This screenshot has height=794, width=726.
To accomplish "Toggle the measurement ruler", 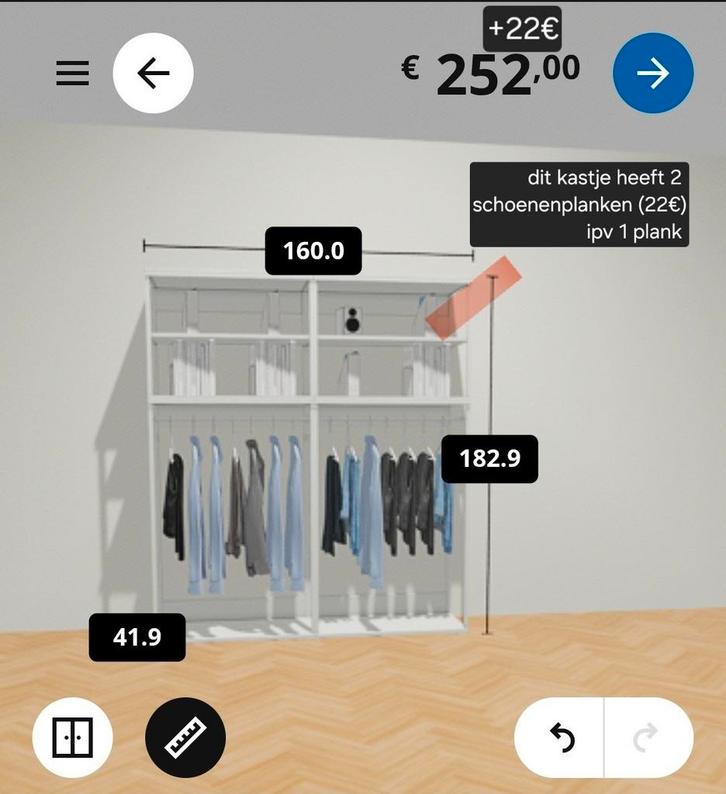I will [x=185, y=738].
